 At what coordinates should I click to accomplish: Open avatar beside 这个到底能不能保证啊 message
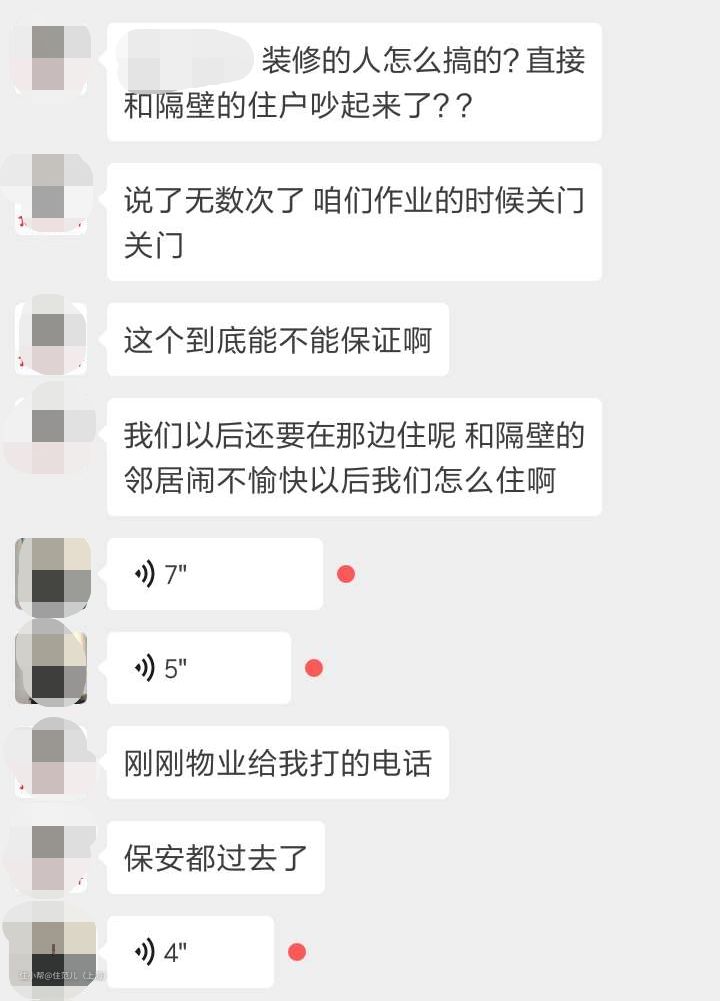52,339
